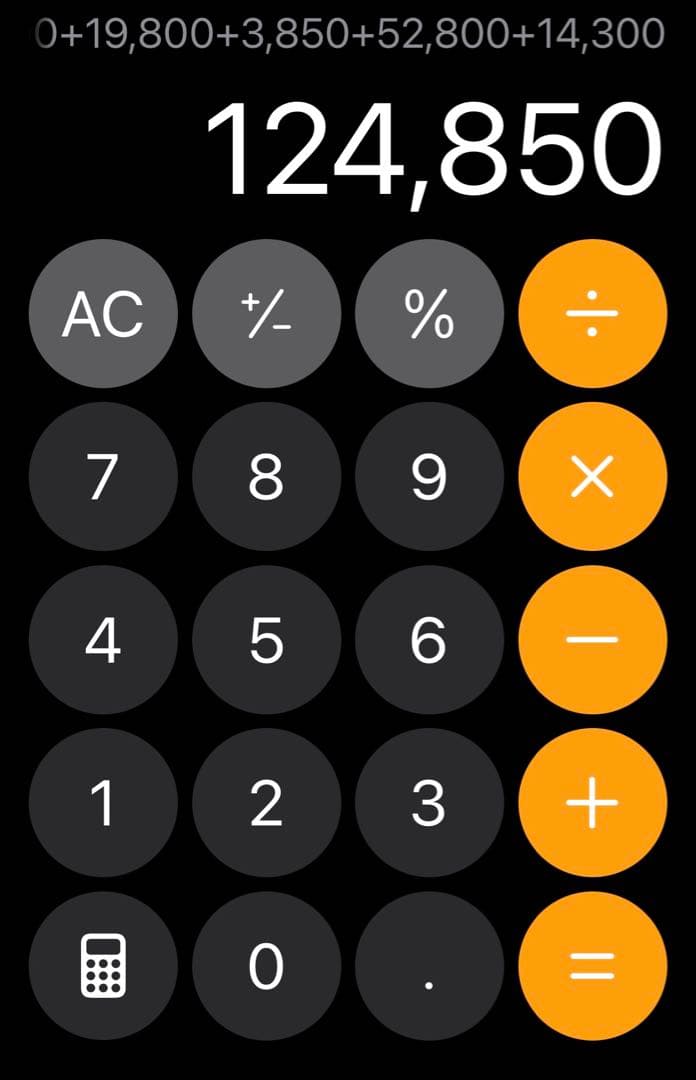Select the minus operator

coord(592,640)
